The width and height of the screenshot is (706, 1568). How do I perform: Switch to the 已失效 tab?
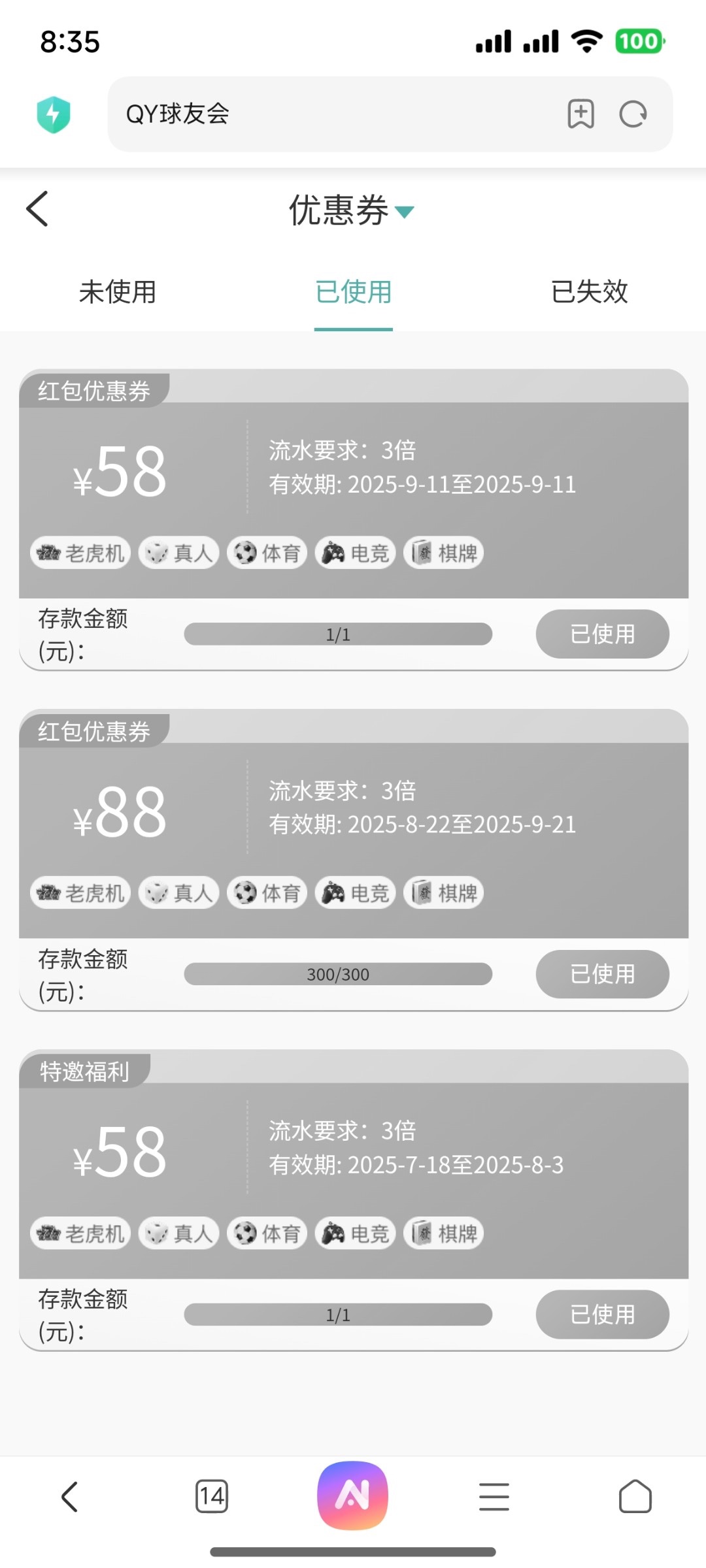589,292
